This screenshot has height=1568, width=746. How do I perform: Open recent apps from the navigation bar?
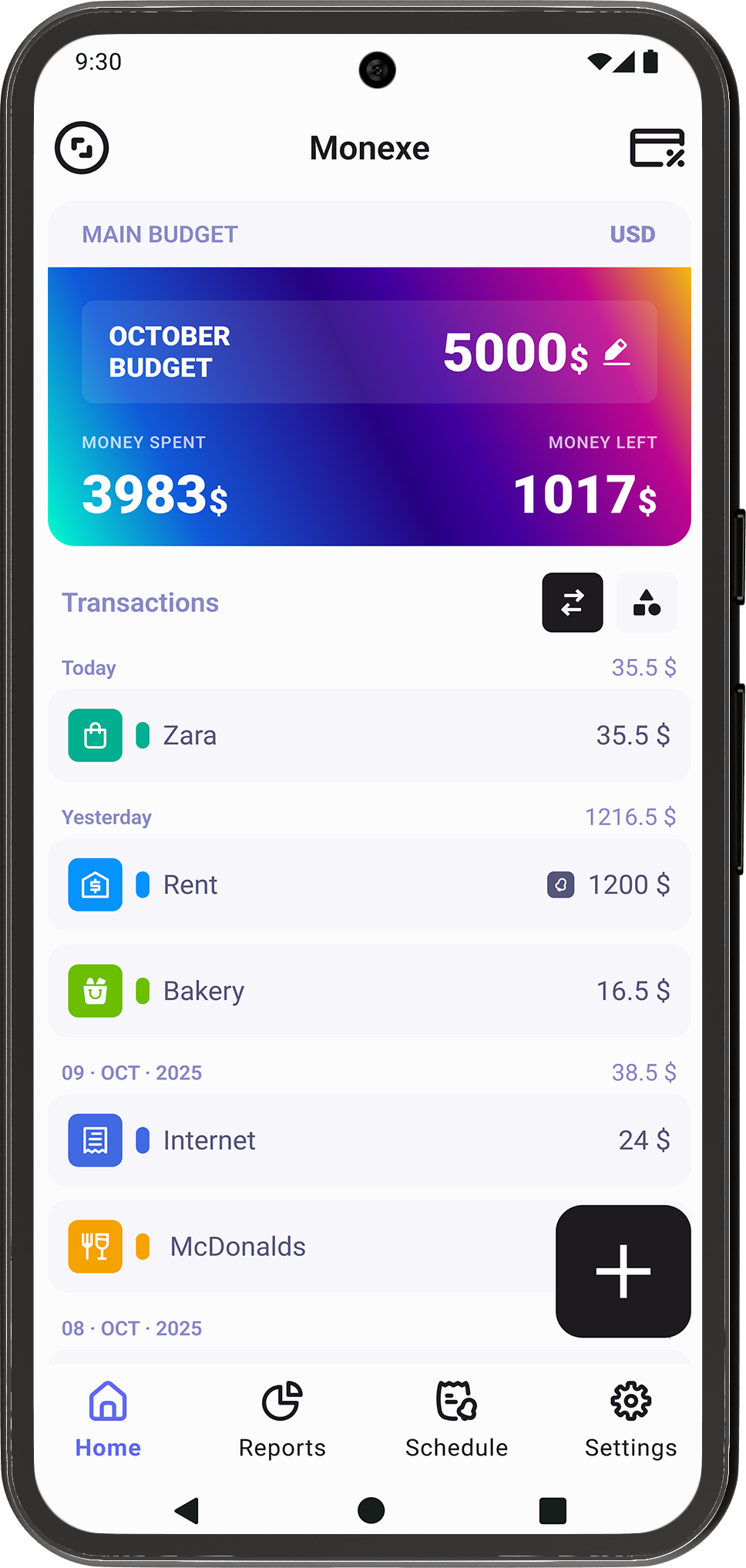553,1510
